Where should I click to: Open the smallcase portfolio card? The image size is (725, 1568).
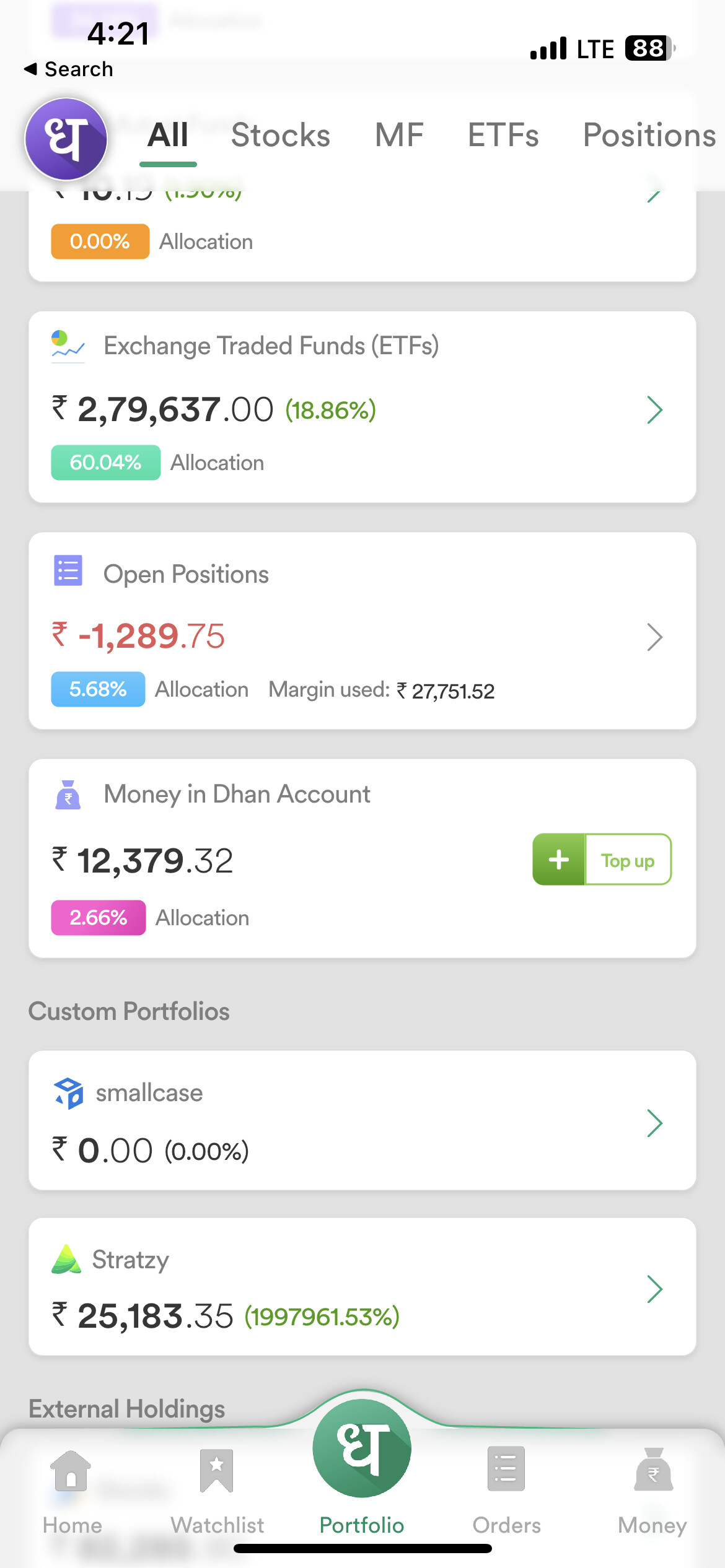point(362,1120)
